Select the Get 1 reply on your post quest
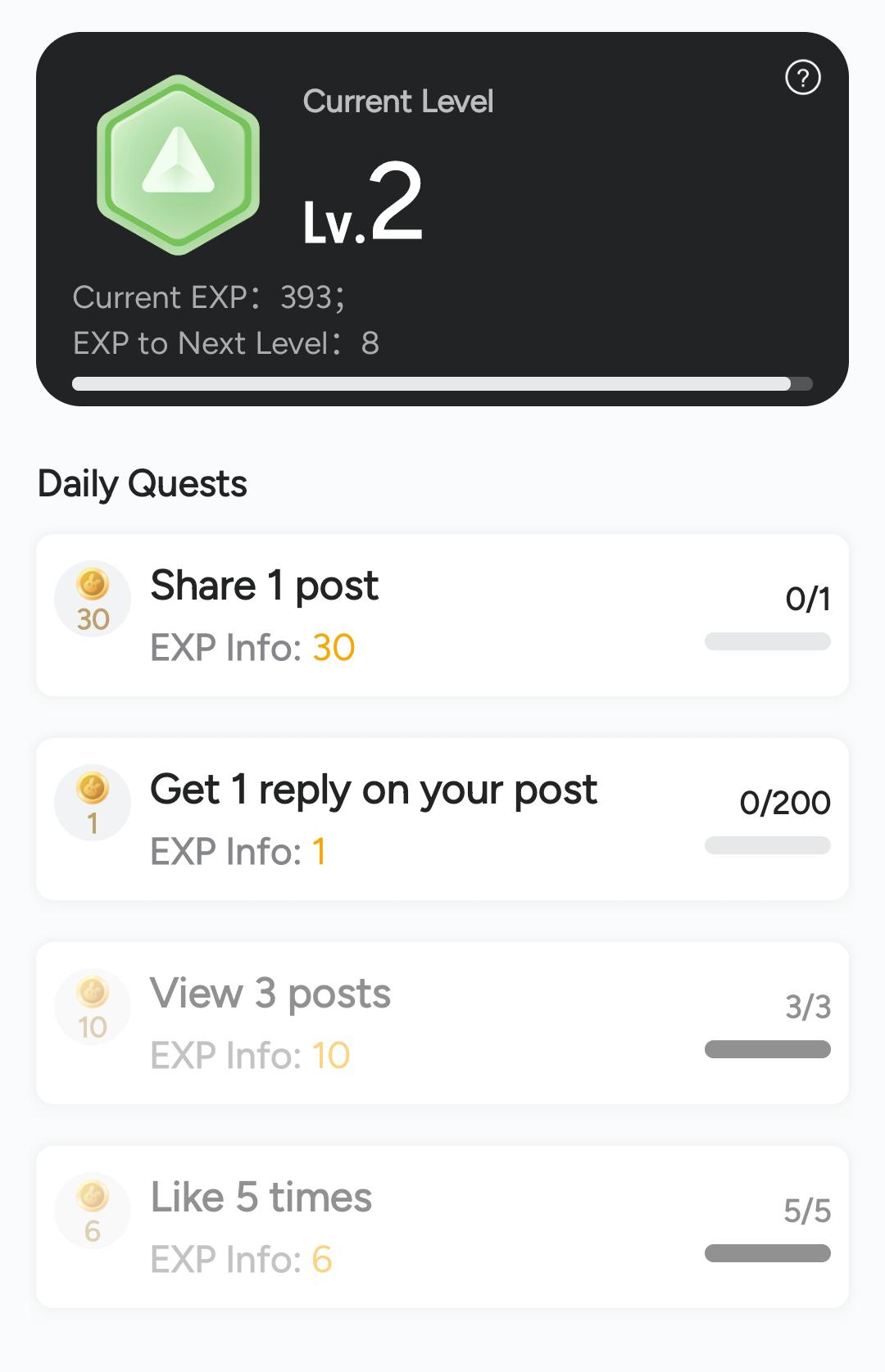The image size is (885, 1372). [442, 819]
